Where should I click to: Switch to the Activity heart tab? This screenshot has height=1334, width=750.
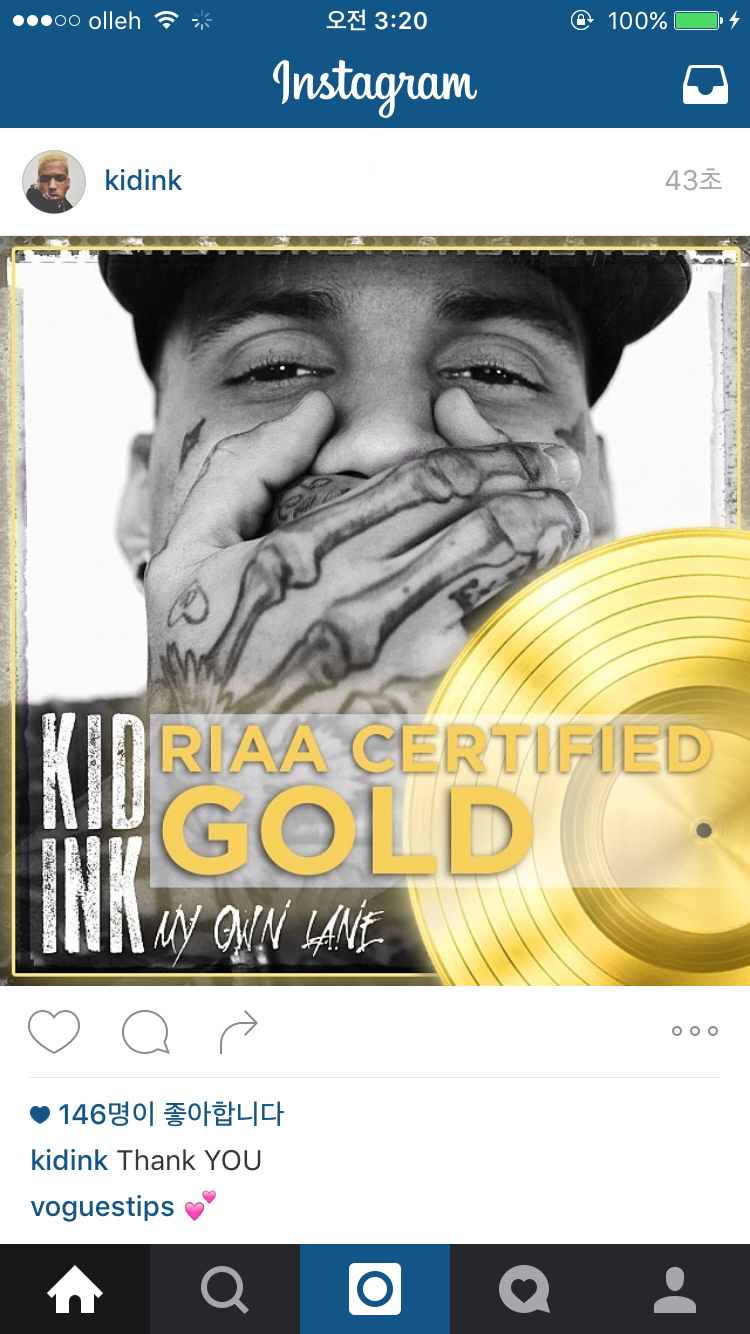pyautogui.click(x=525, y=1289)
